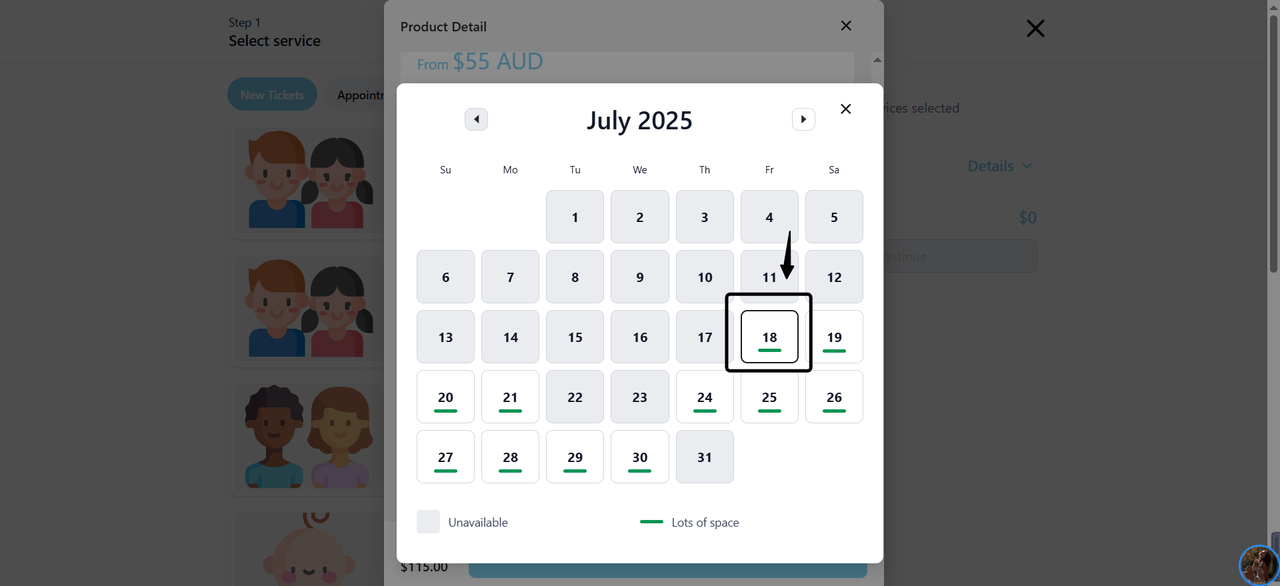This screenshot has height=586, width=1280.
Task: Select July 29 on the calendar
Action: tap(575, 457)
